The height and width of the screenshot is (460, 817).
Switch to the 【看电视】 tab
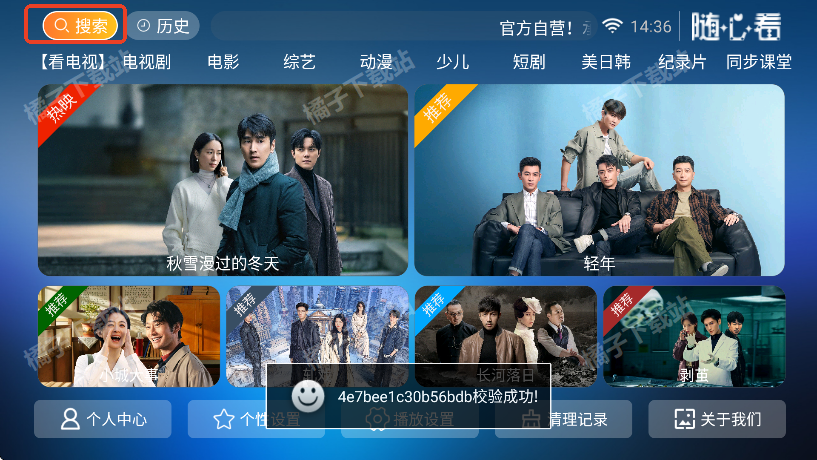click(x=72, y=62)
